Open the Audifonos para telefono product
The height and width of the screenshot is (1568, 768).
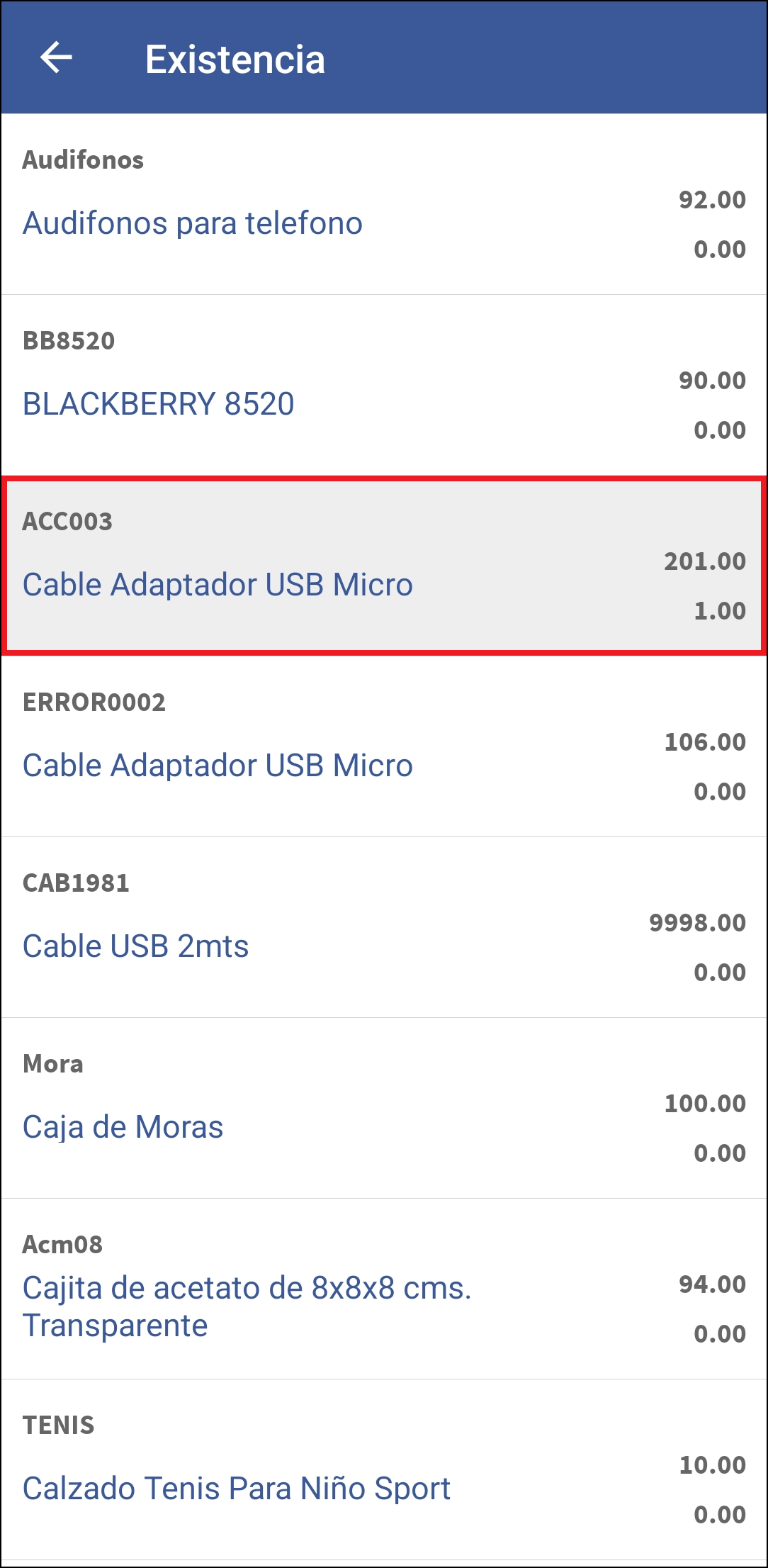191,223
